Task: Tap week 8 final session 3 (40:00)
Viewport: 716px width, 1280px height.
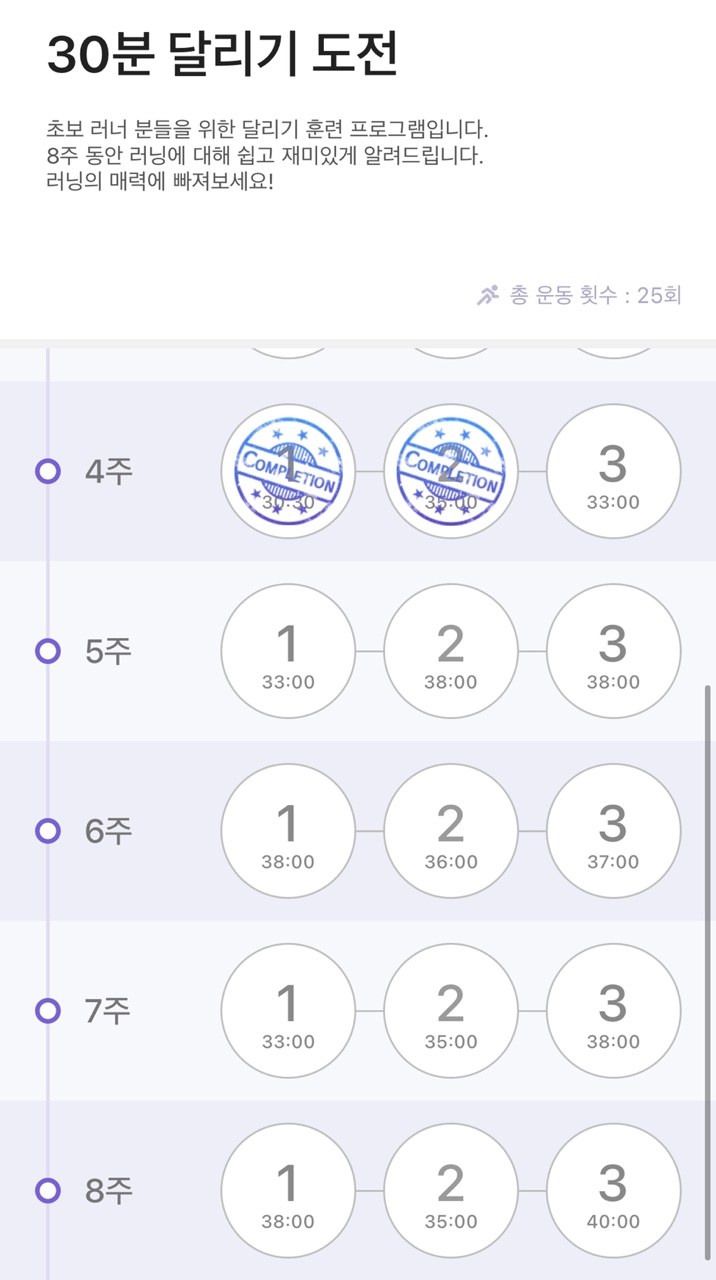Action: click(x=613, y=1191)
